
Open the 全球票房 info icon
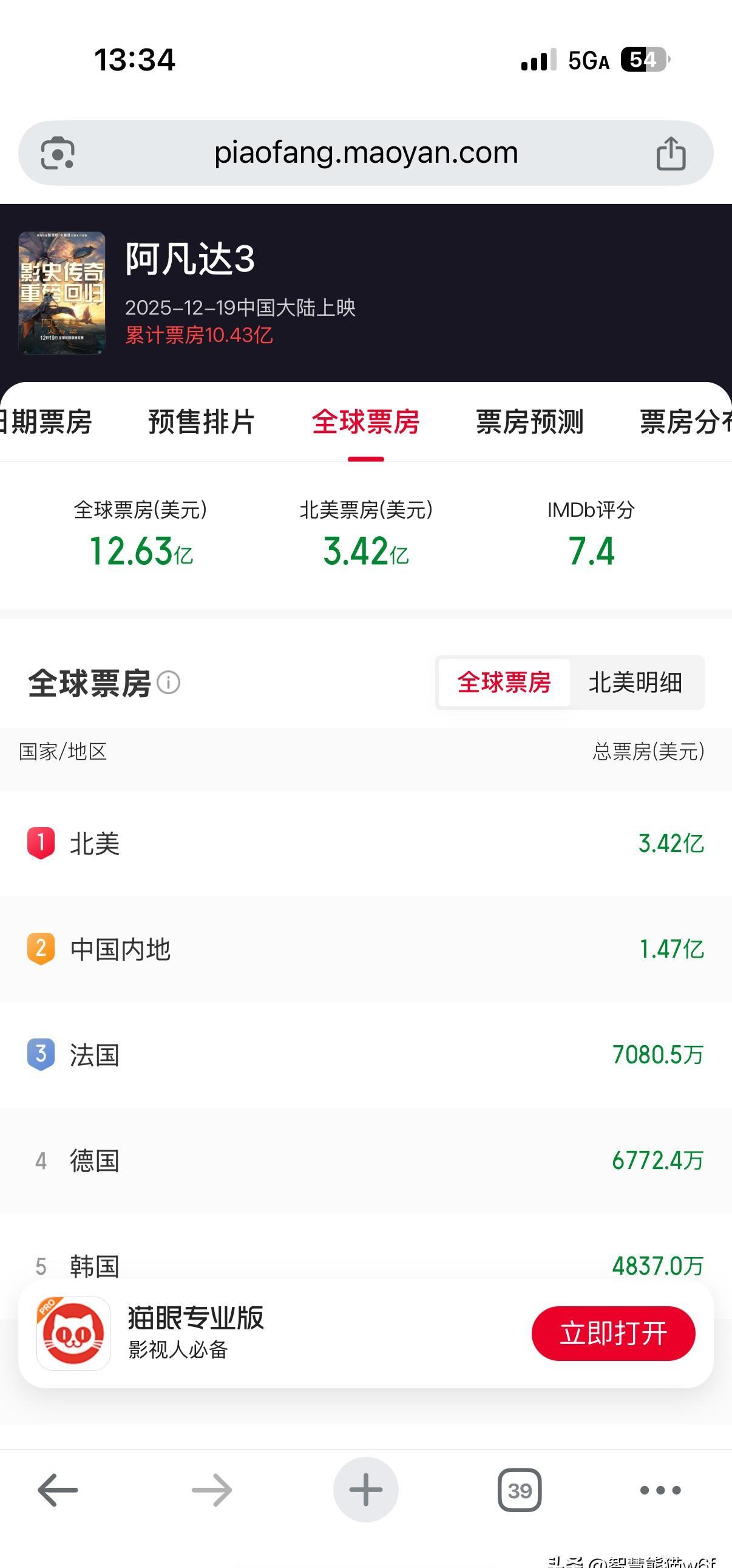coord(166,685)
